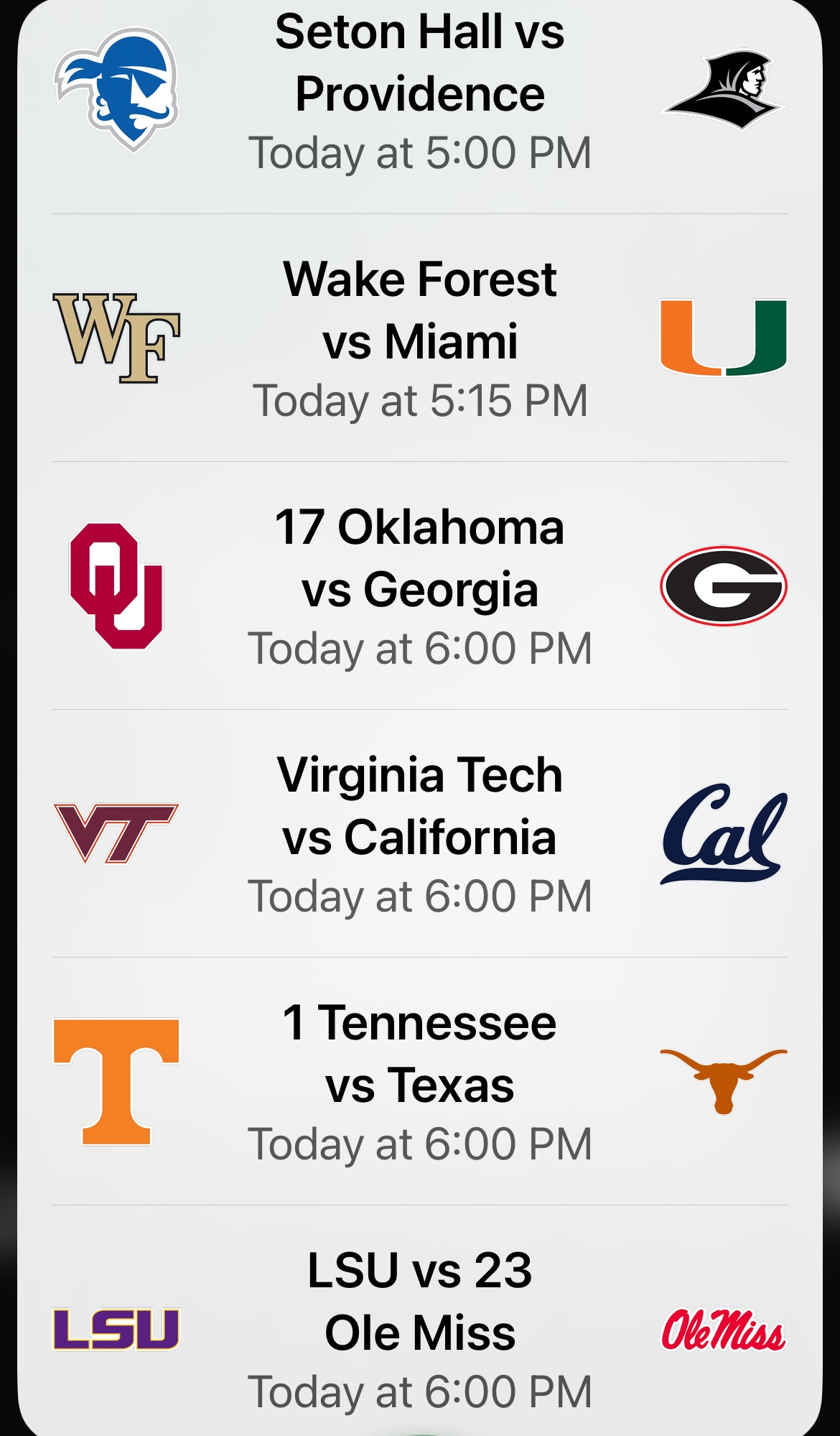This screenshot has width=840, height=1436.
Task: Select the Wake Forest vs Miami matchup
Action: [420, 338]
